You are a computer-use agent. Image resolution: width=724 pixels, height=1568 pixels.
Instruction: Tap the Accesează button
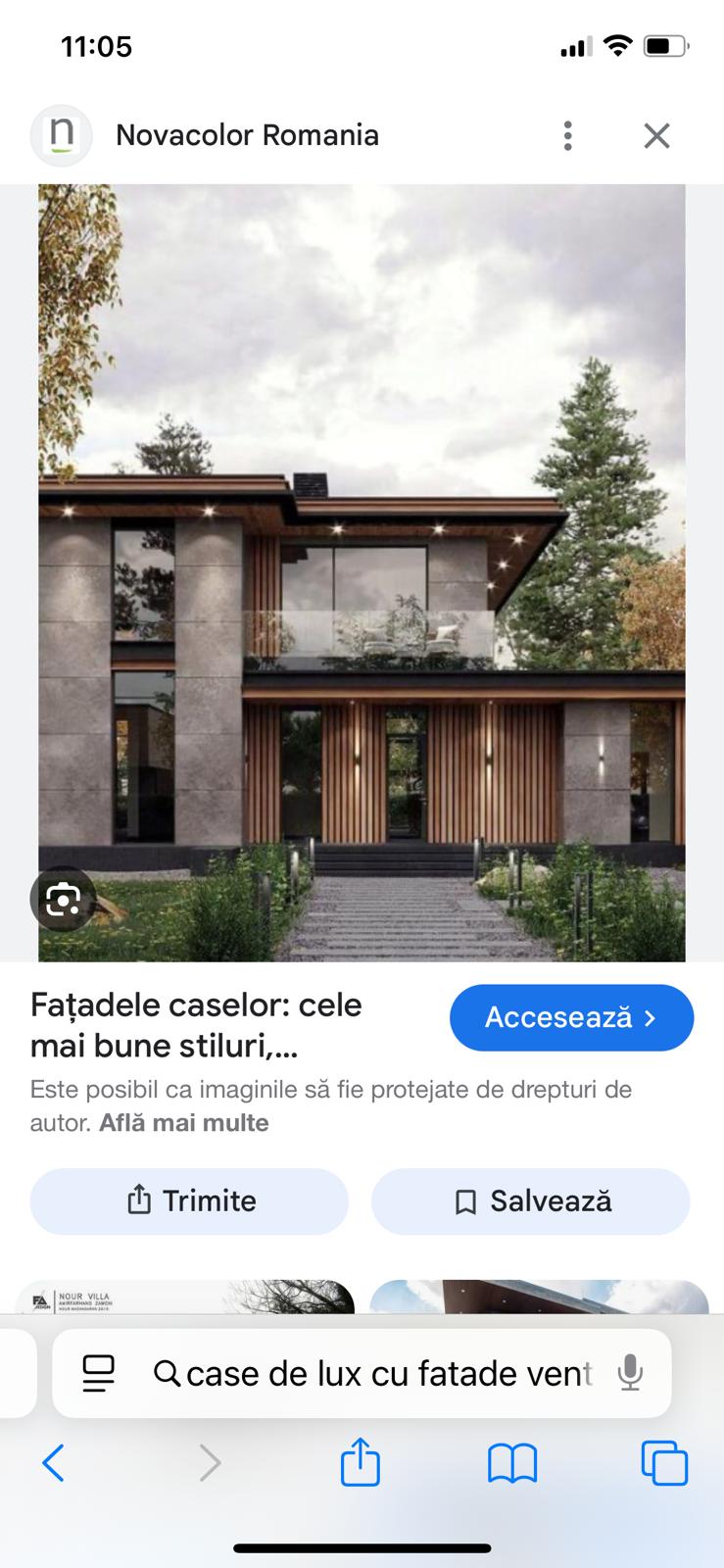pyautogui.click(x=571, y=1017)
